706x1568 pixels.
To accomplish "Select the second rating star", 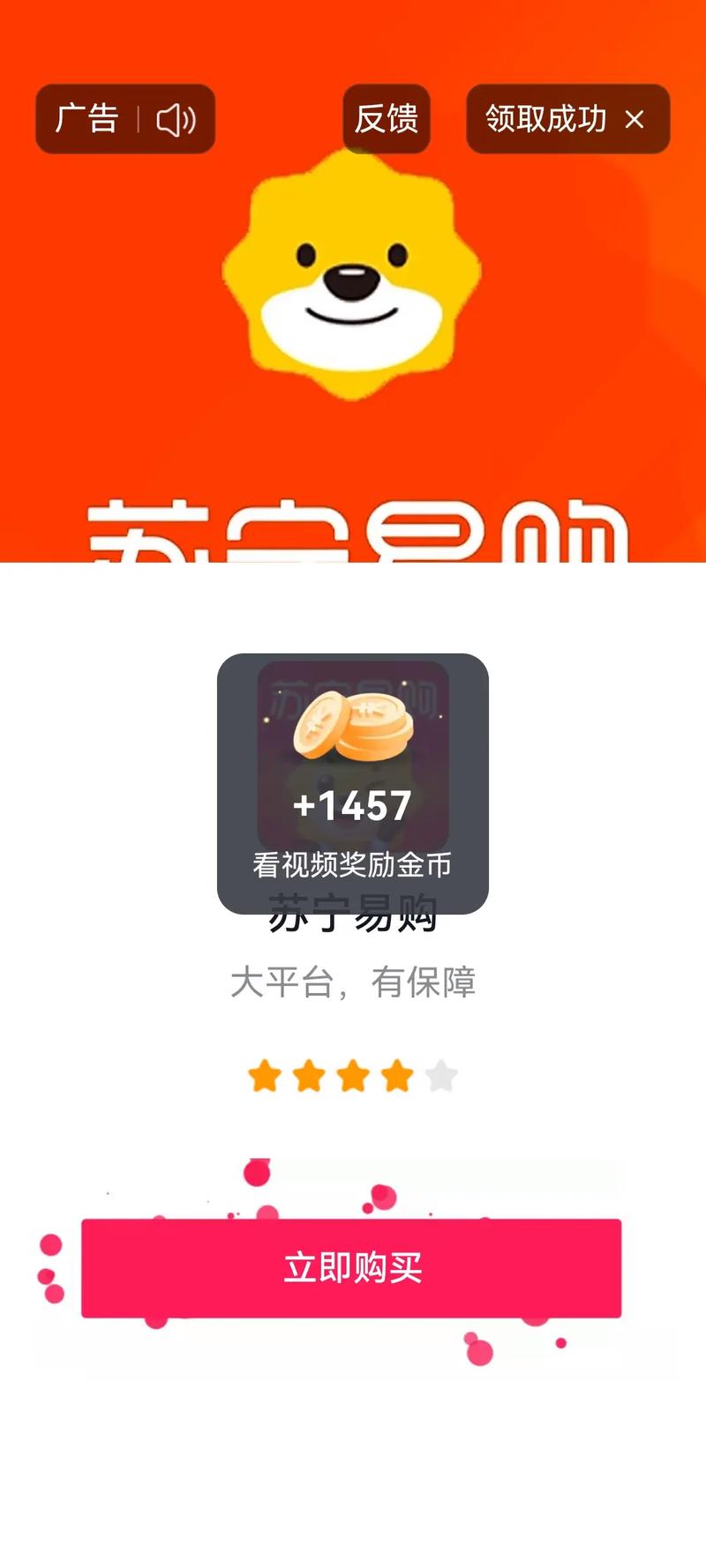I will (307, 1072).
